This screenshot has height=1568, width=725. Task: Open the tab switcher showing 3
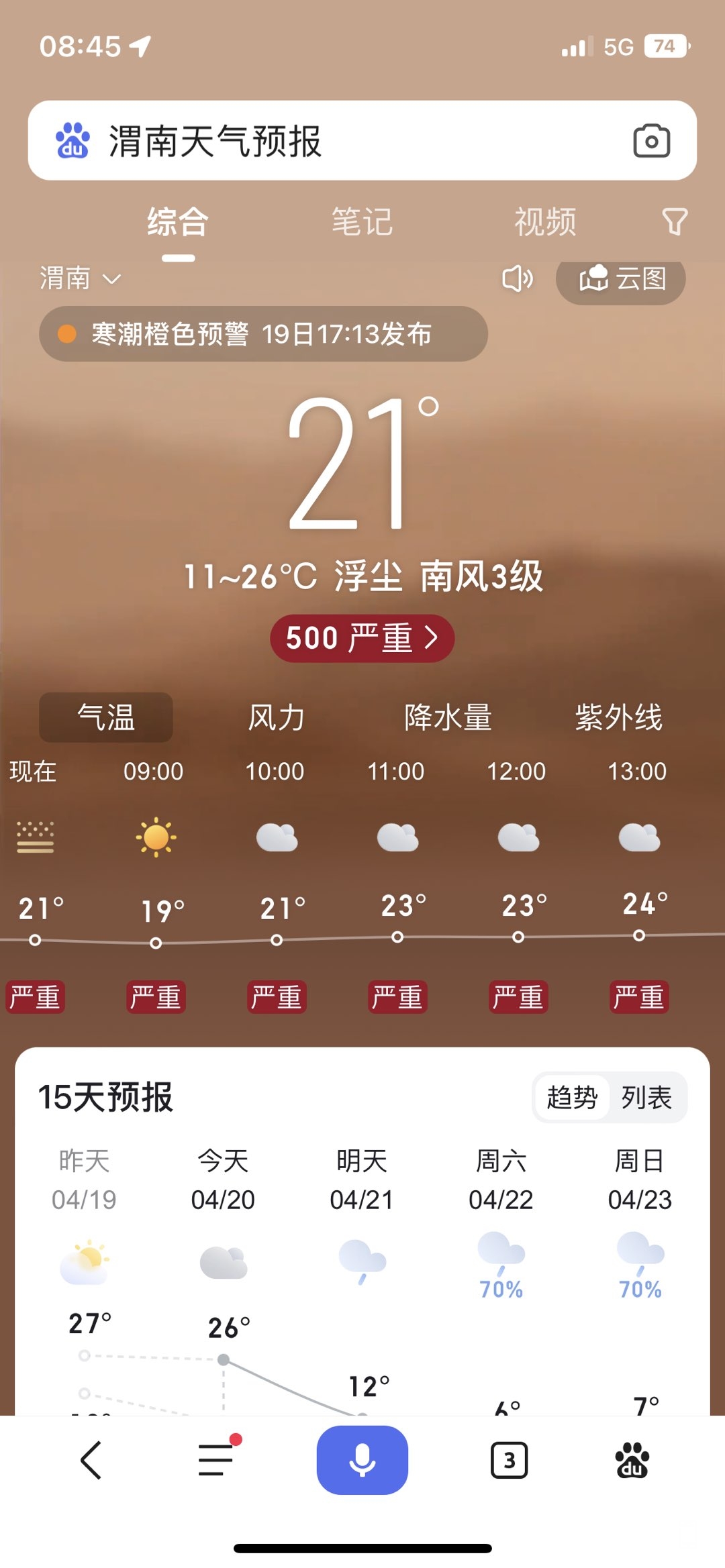pyautogui.click(x=509, y=1460)
